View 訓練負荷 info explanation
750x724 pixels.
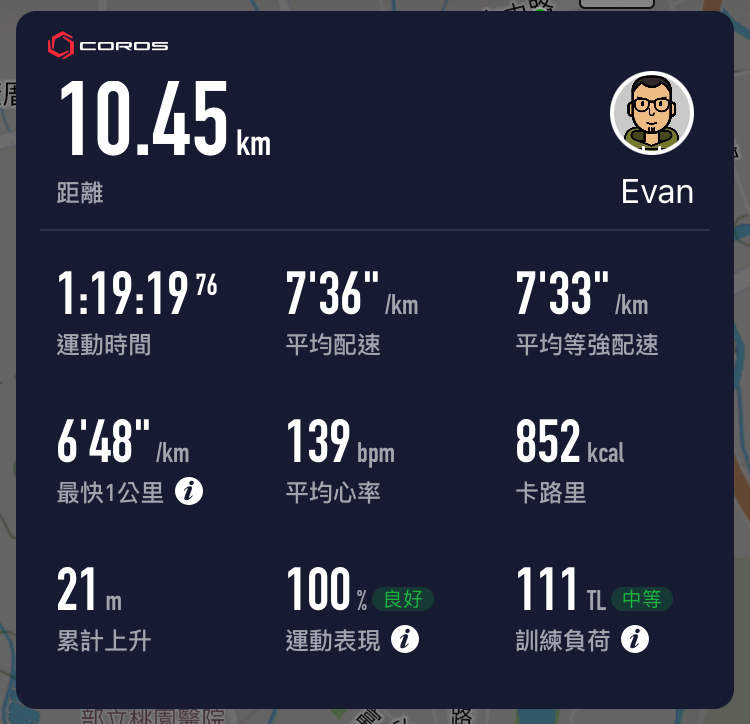[x=634, y=640]
